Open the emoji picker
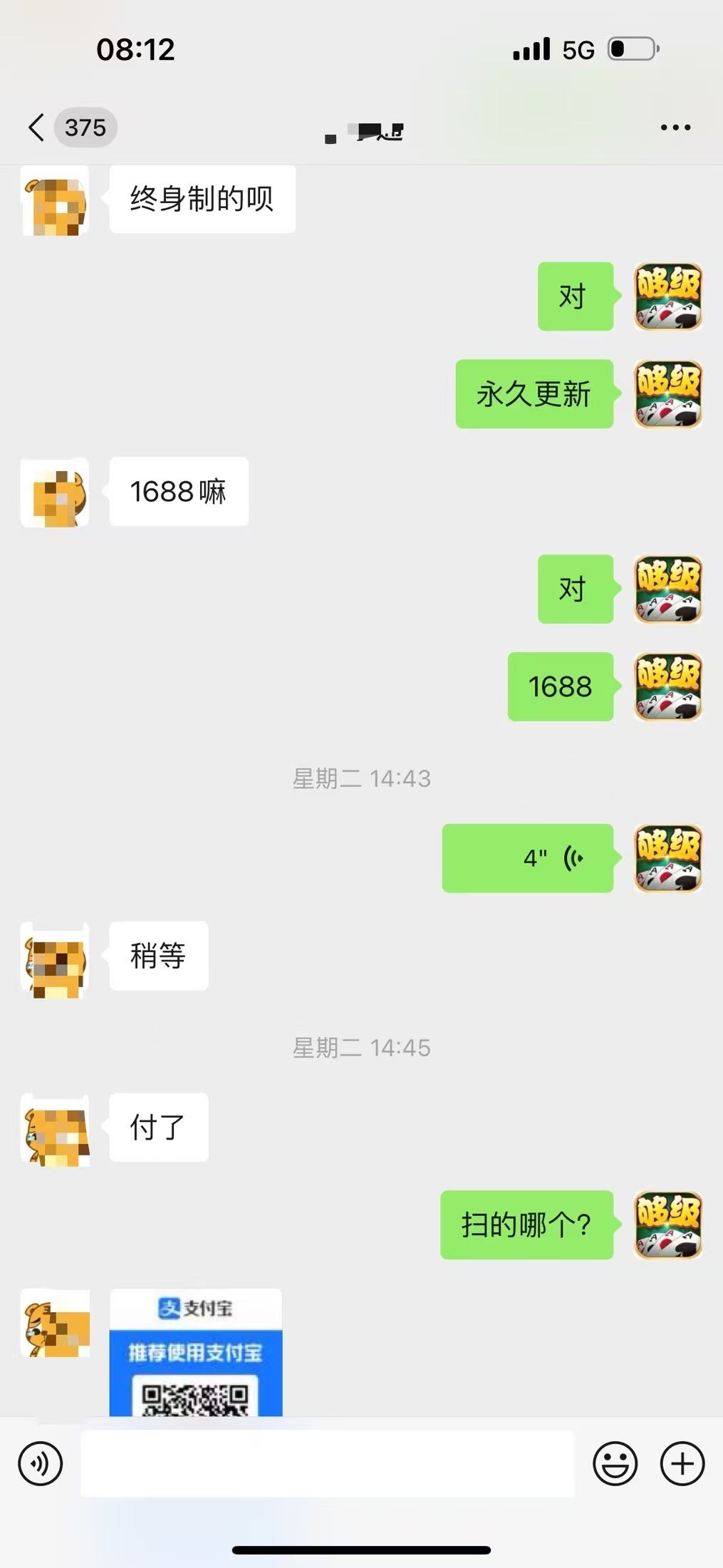723x1568 pixels. [x=615, y=1465]
